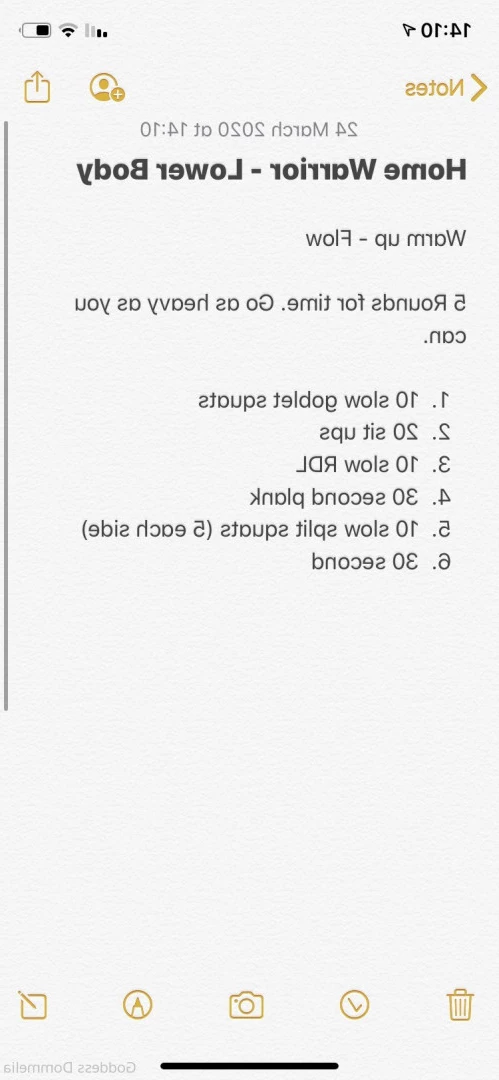The image size is (499, 1080).
Task: Delete this note with the trash icon
Action: [460, 1004]
